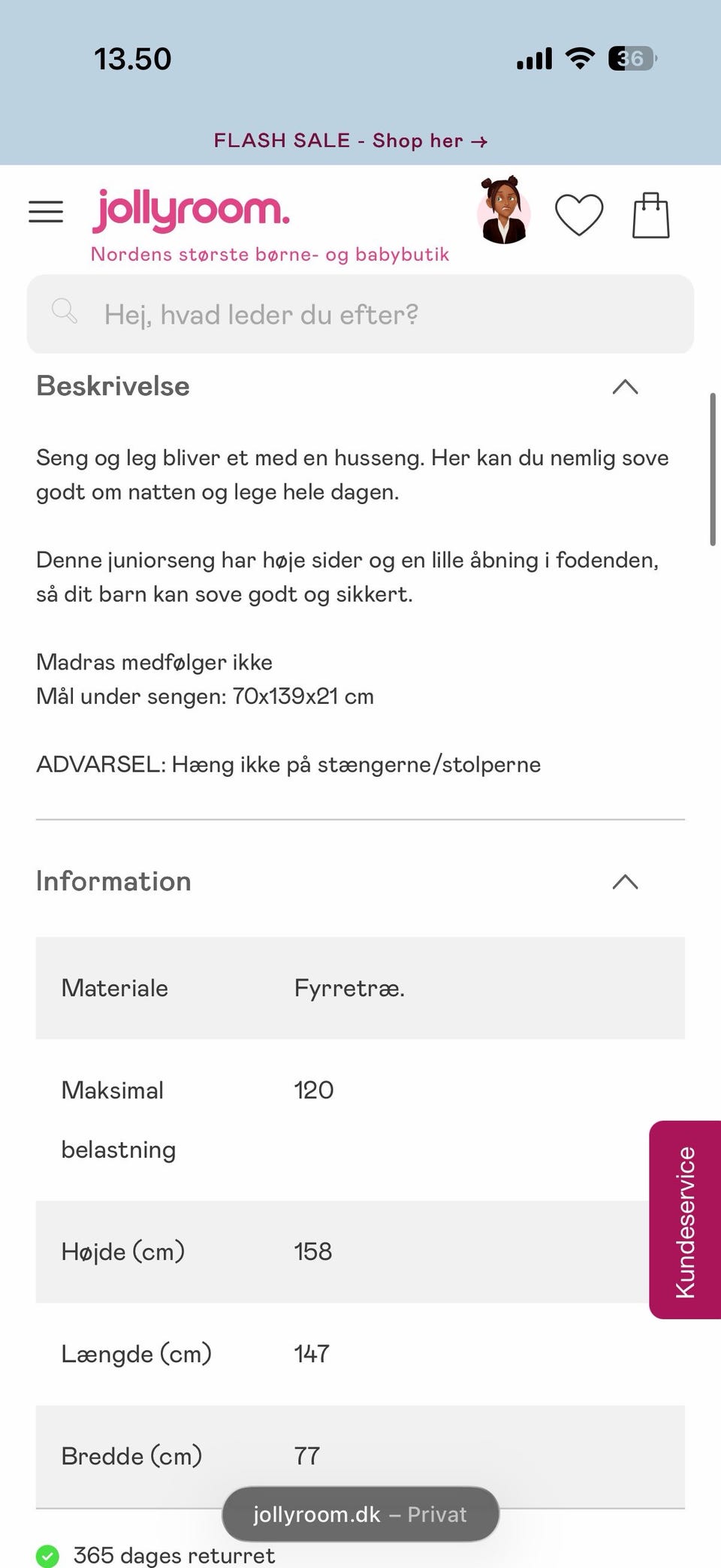
Task: Open the Kundeservice side tab
Action: point(684,1215)
